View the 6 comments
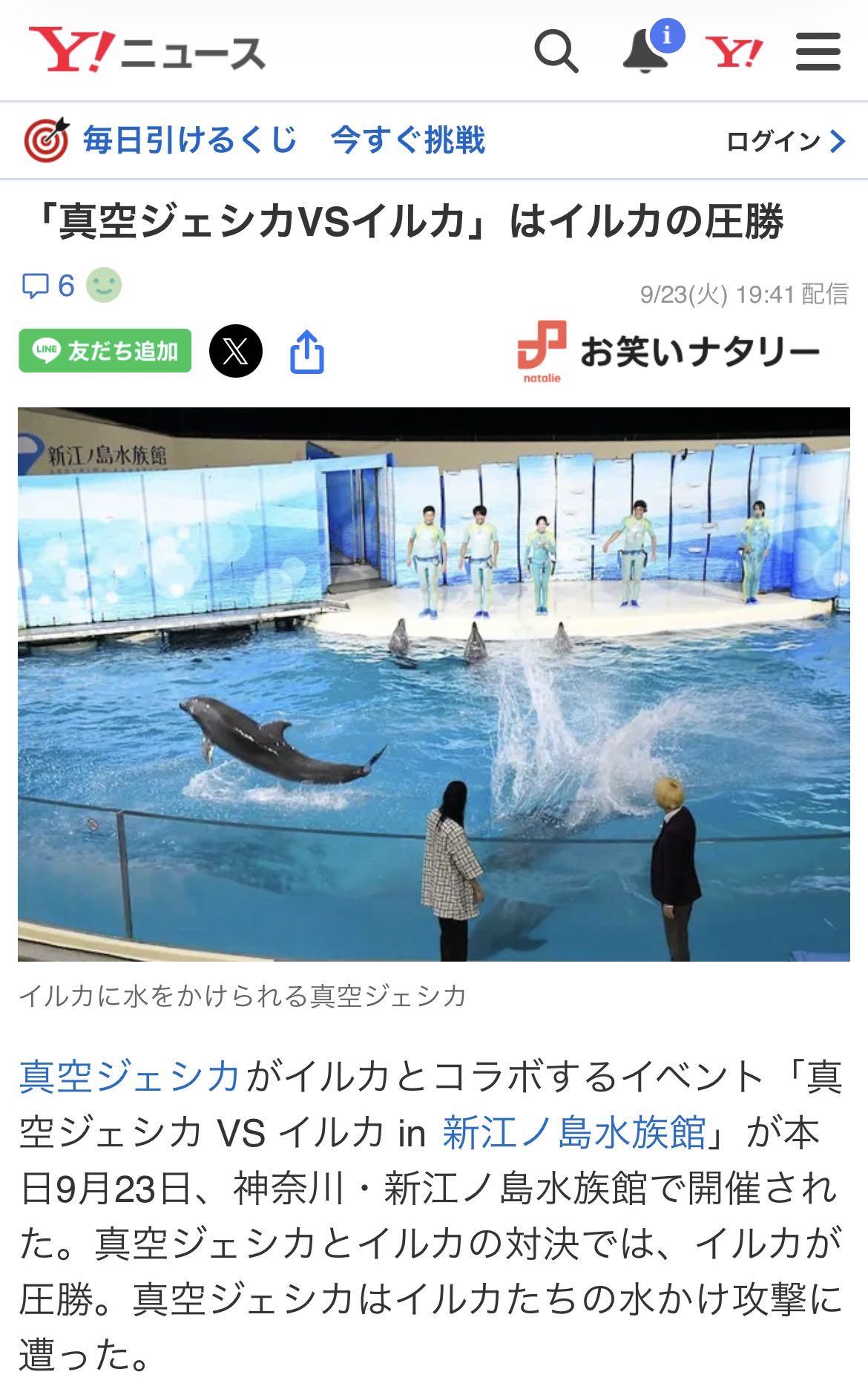Screen dimensions: 868x1392 coord(49,286)
